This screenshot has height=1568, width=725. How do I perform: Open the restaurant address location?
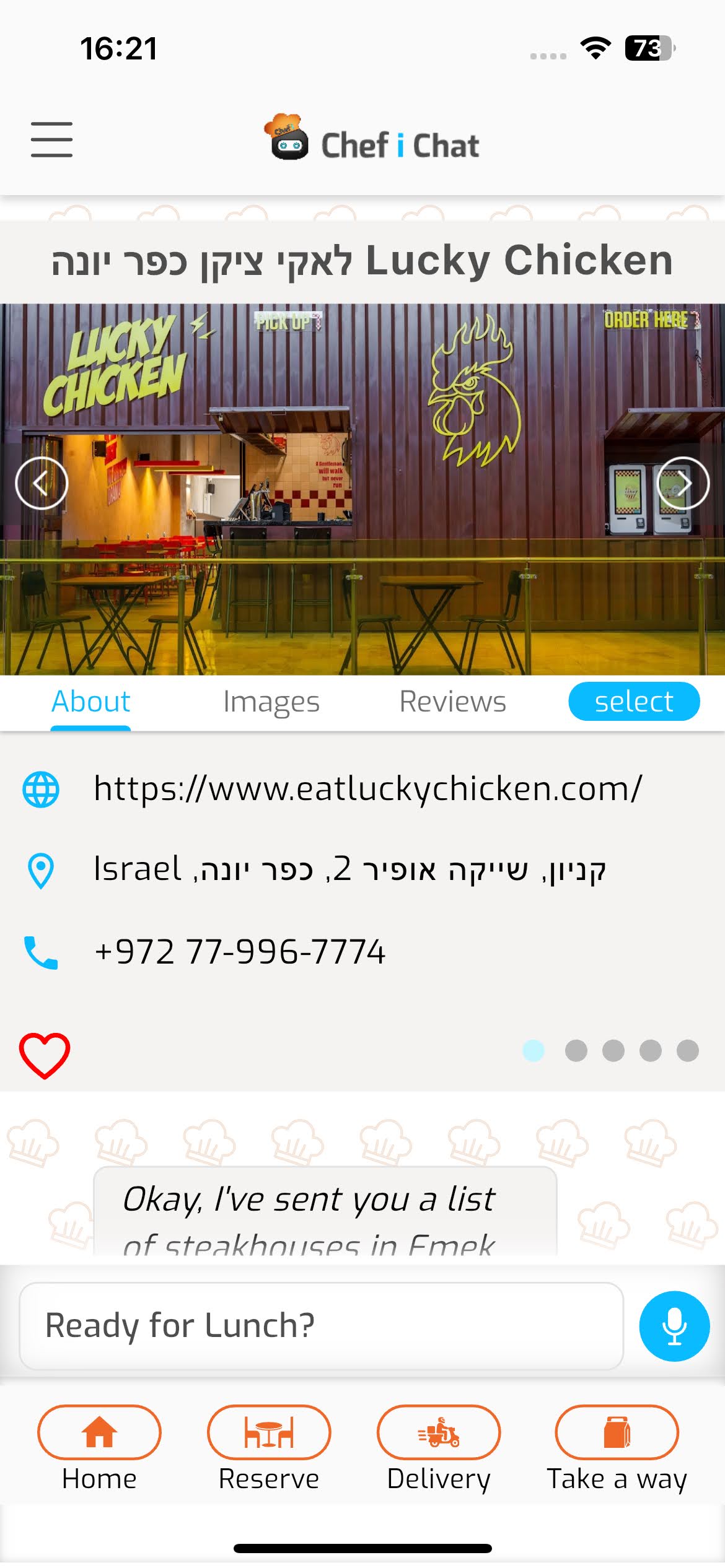(x=349, y=869)
